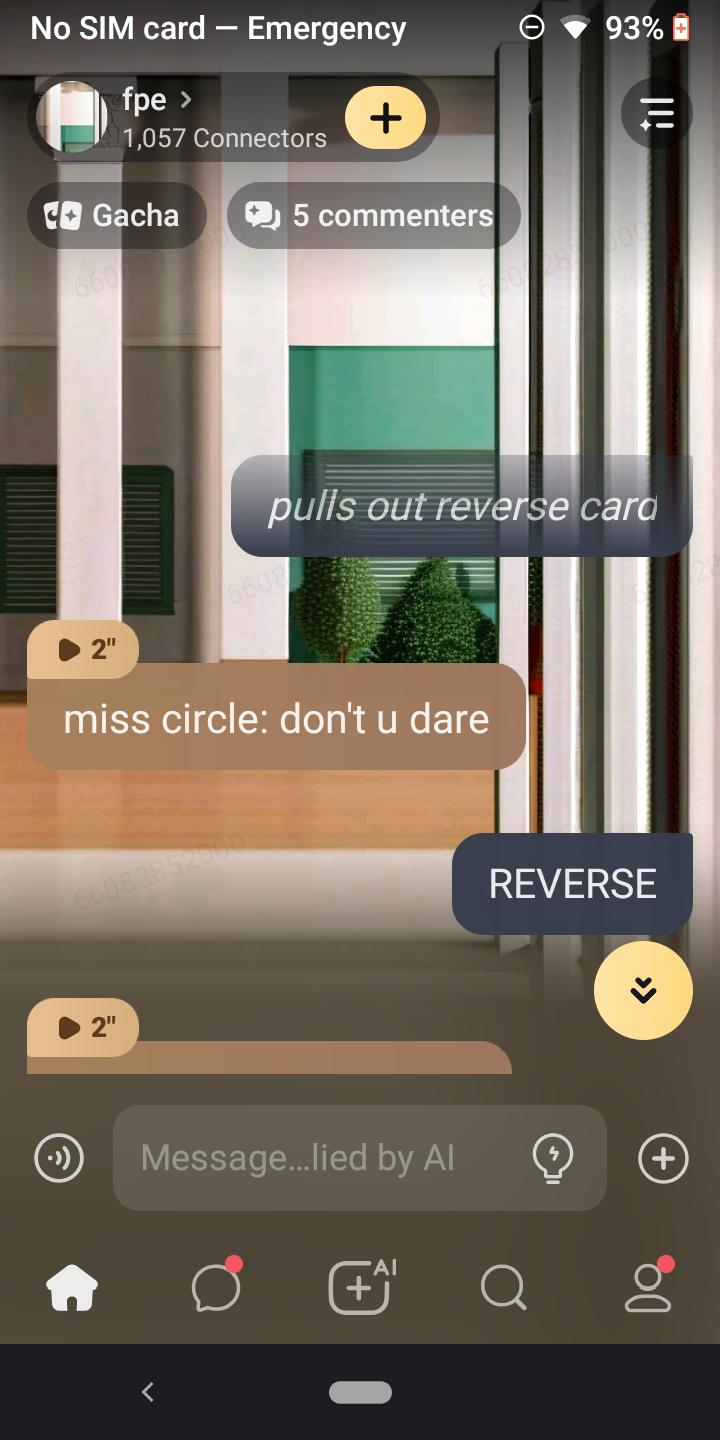The width and height of the screenshot is (720, 1440).
Task: Tap the voice call icon beside message box
Action: tap(59, 1158)
